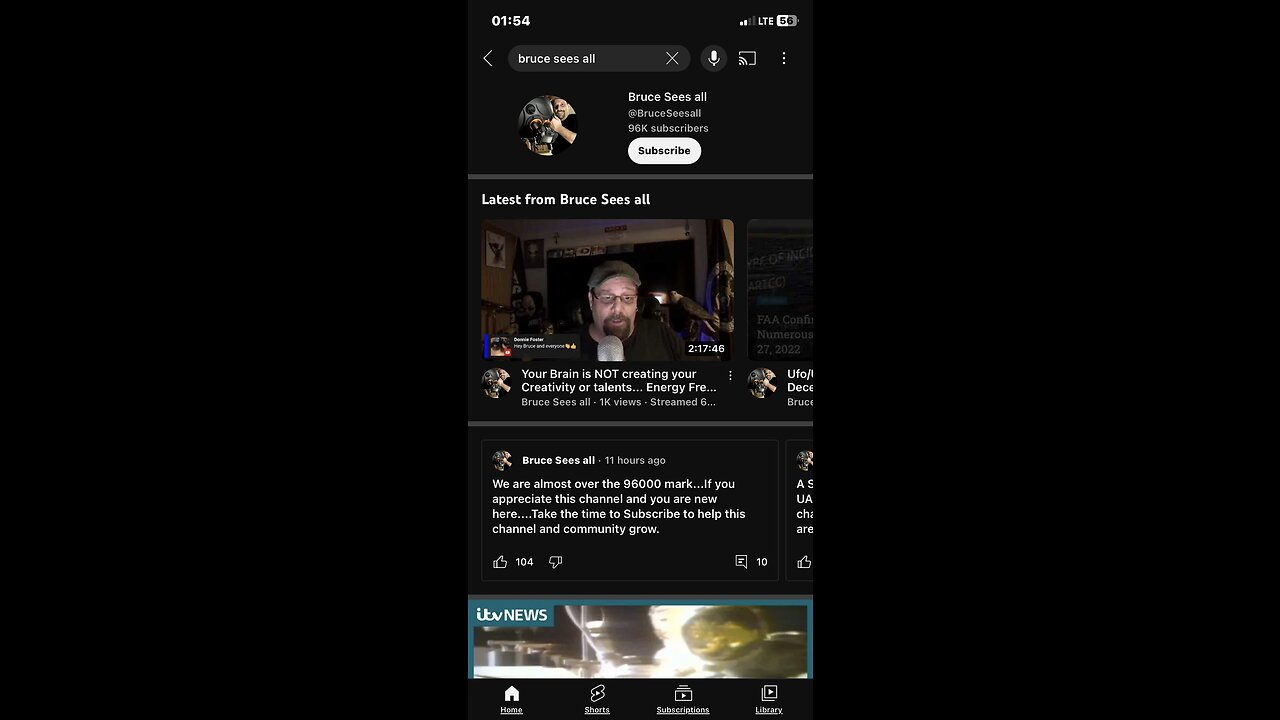Clear the 'bruce sees all' search text
Viewport: 1280px width, 720px height.
click(672, 59)
